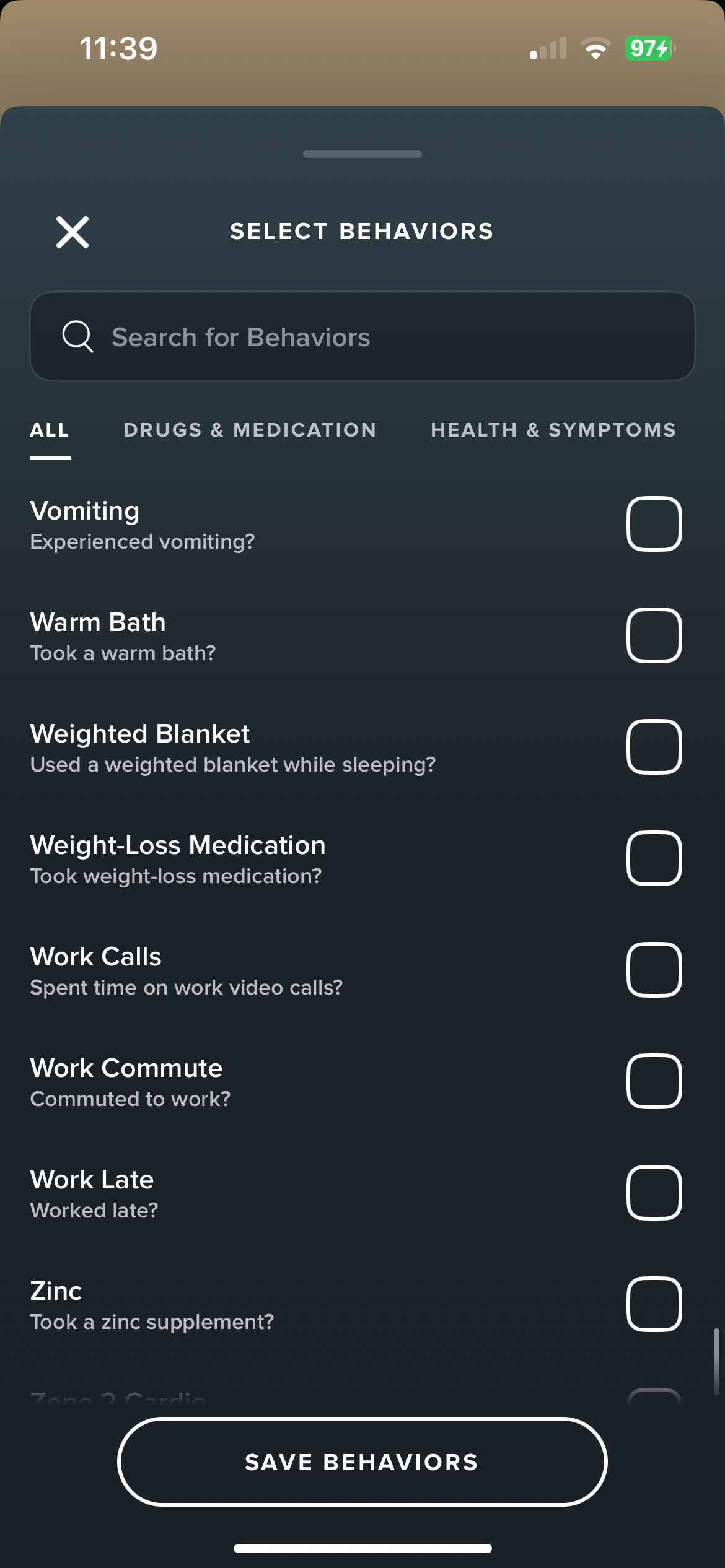
Task: Select the Warm Bath checkbox
Action: [654, 635]
